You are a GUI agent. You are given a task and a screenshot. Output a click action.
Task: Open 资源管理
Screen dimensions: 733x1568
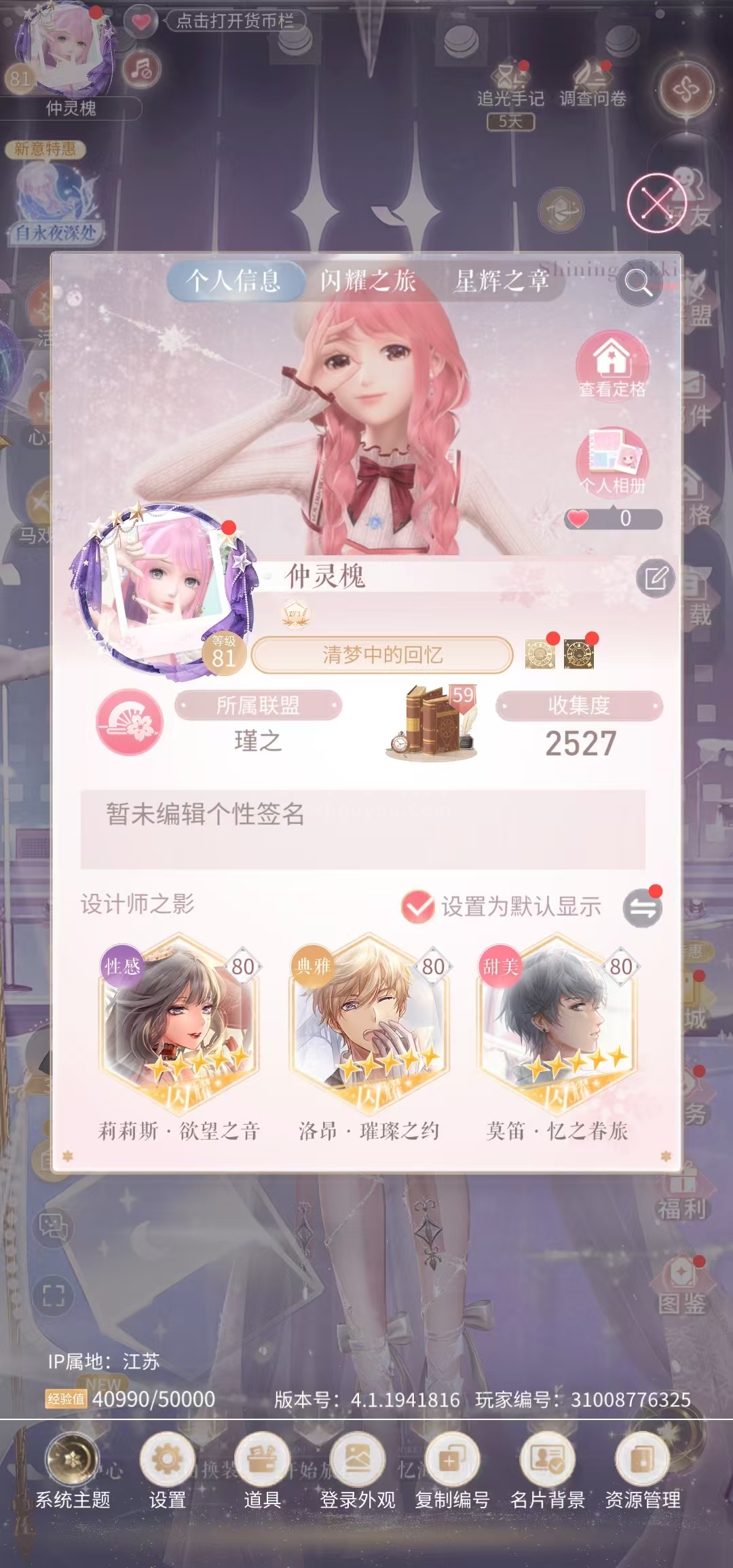pos(642,1471)
